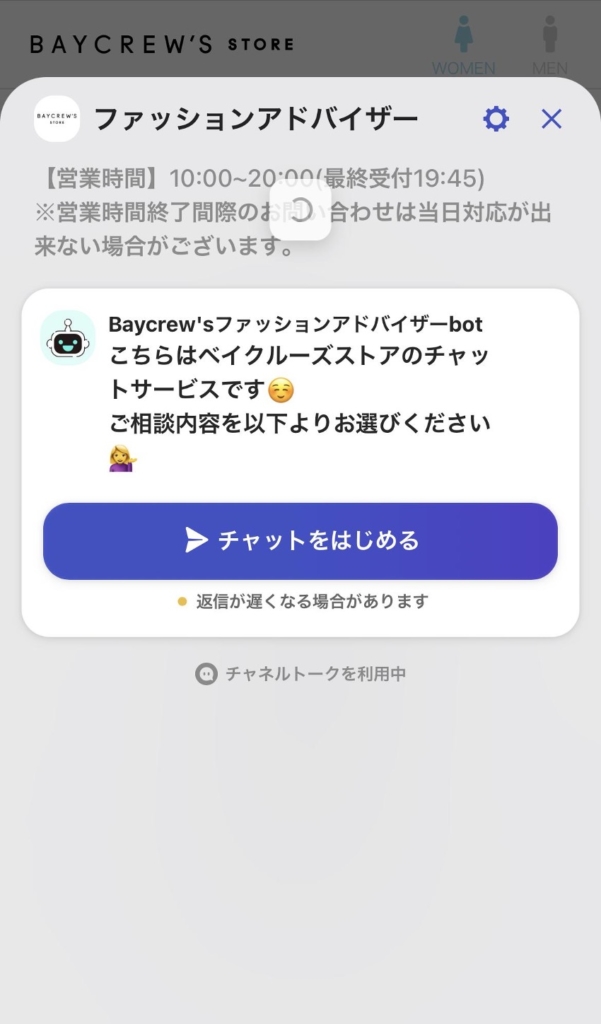Screen dimensions: 601x1024
Task: Switch to the WOMEN section
Action: click(x=463, y=45)
